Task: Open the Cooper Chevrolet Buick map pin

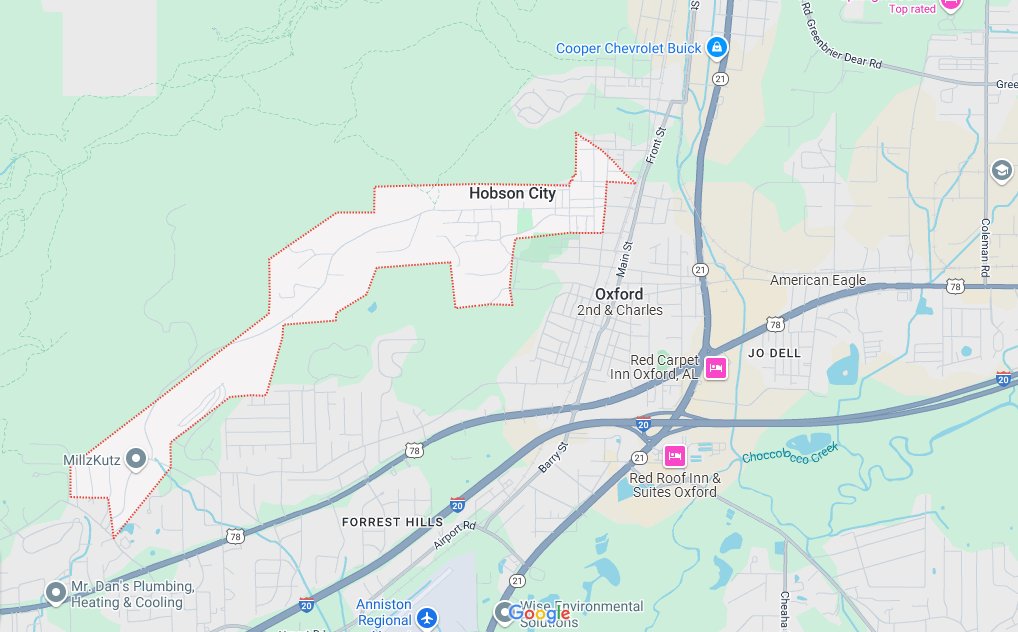Action: point(717,46)
